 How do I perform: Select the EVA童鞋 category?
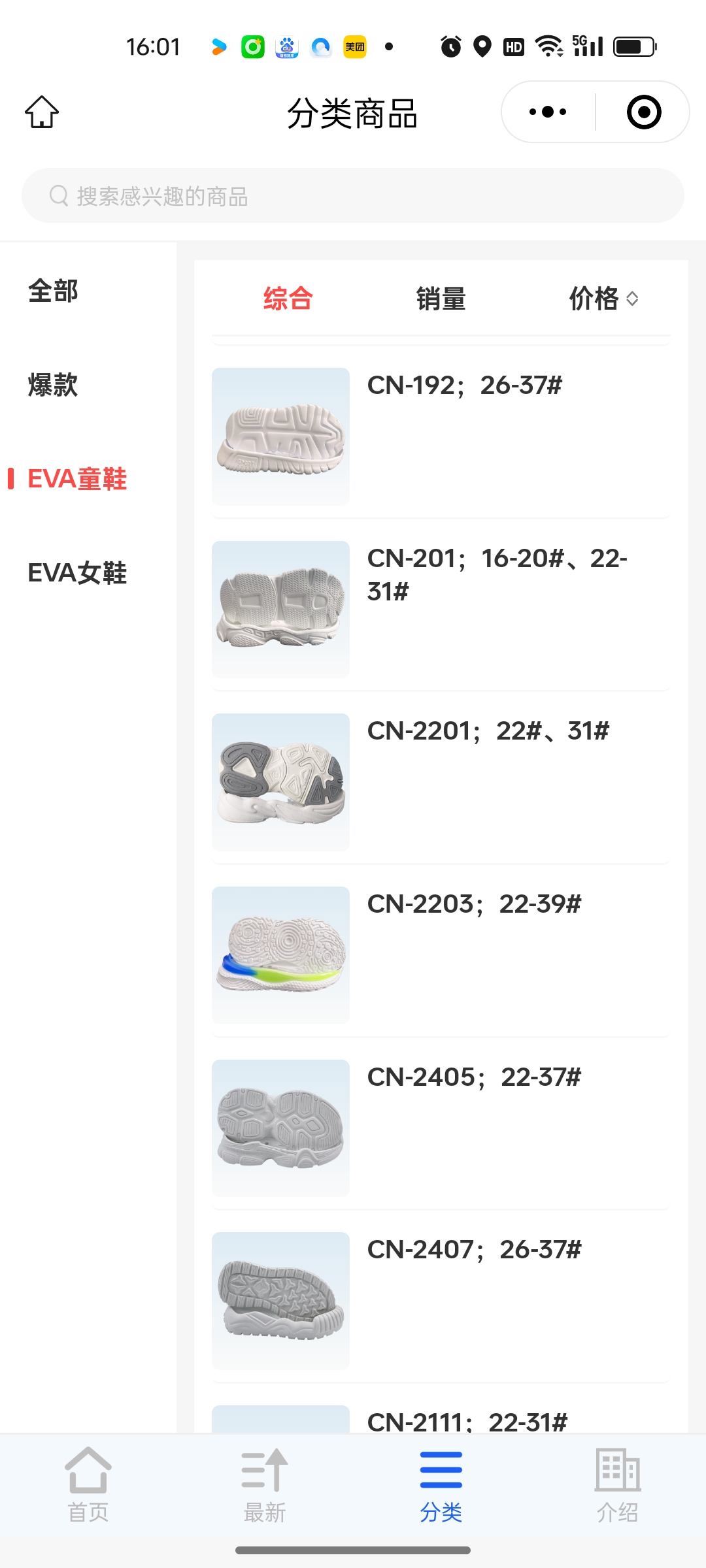coord(77,479)
